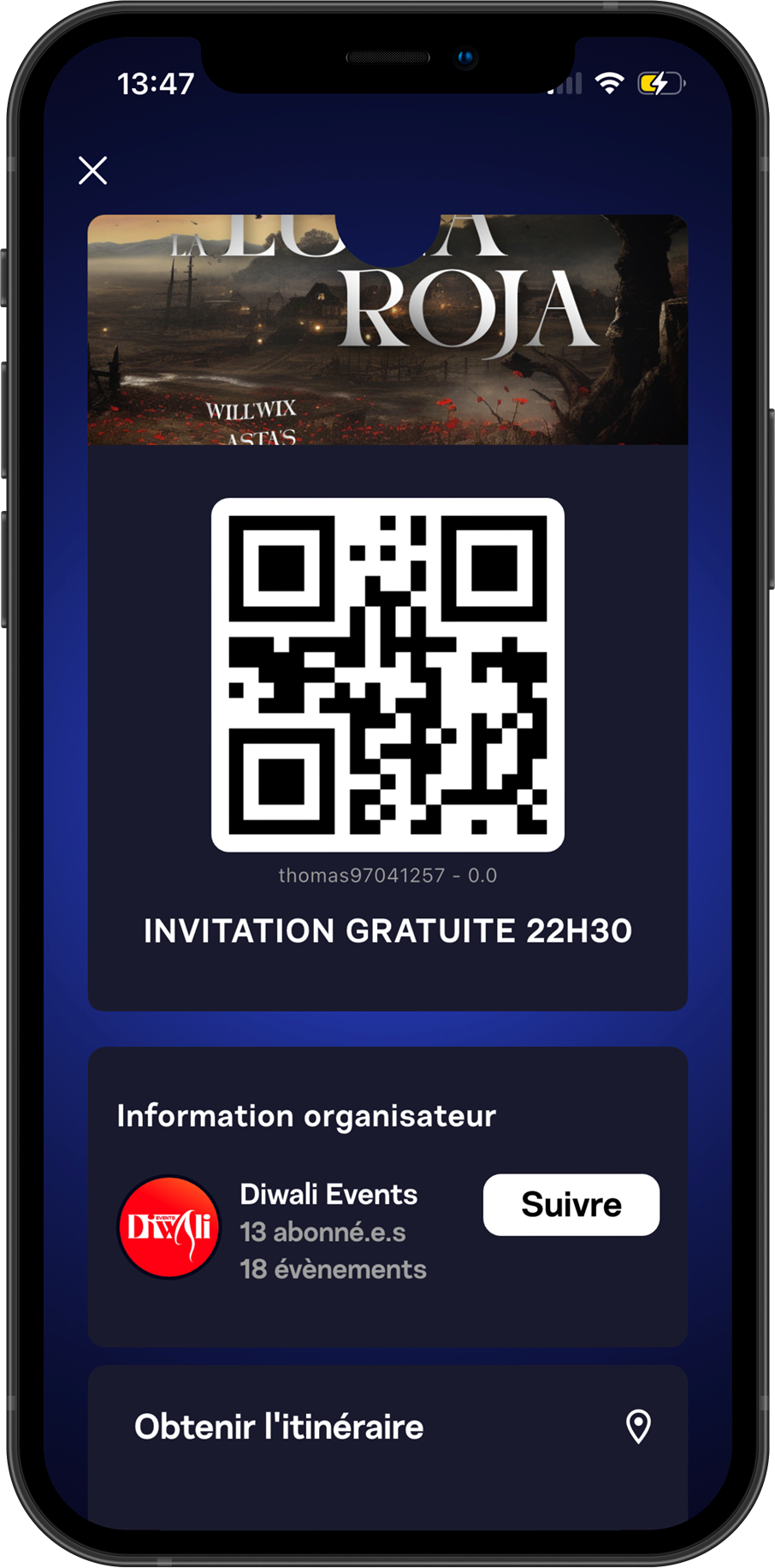
Task: View the 13 abonné.e.s list
Action: coord(321,1232)
